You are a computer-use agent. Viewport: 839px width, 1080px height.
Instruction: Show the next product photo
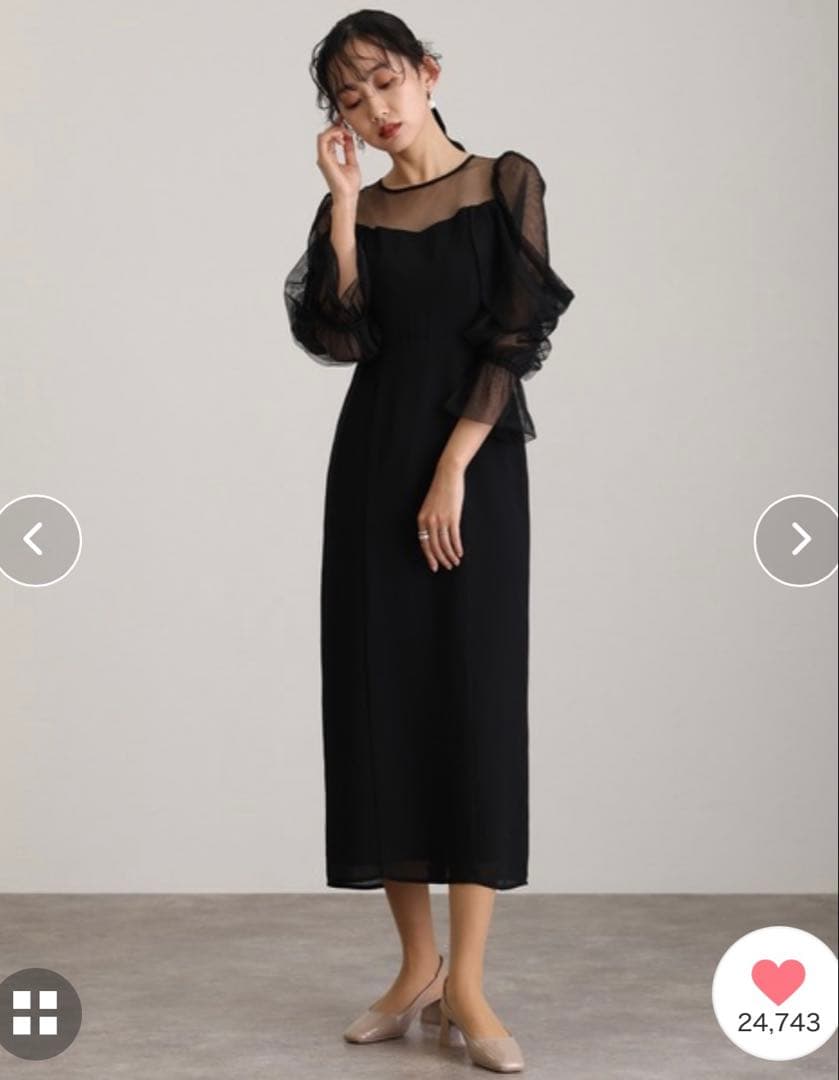click(x=799, y=540)
